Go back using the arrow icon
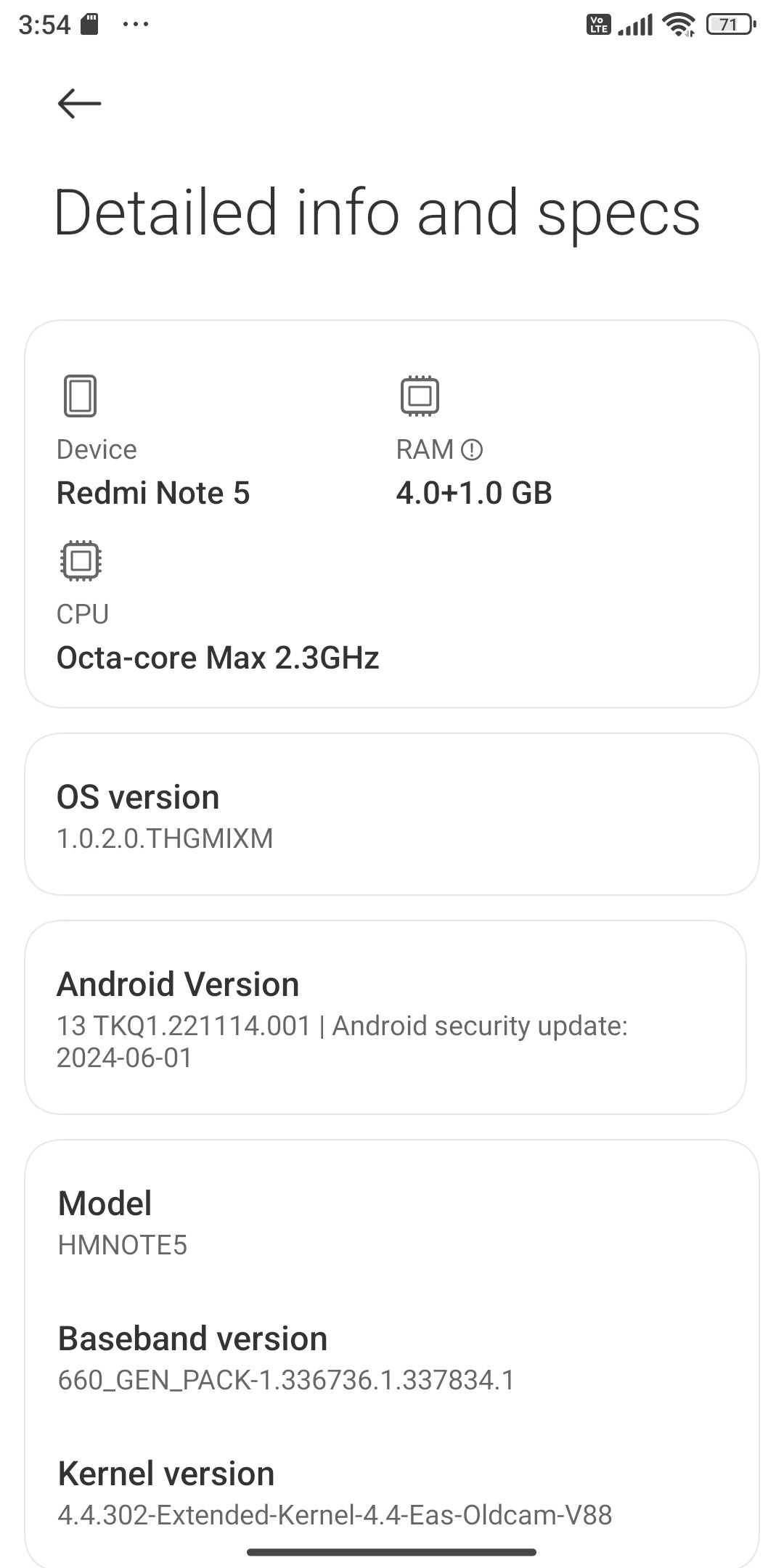Screen dimensions: 784x1568 (79, 103)
